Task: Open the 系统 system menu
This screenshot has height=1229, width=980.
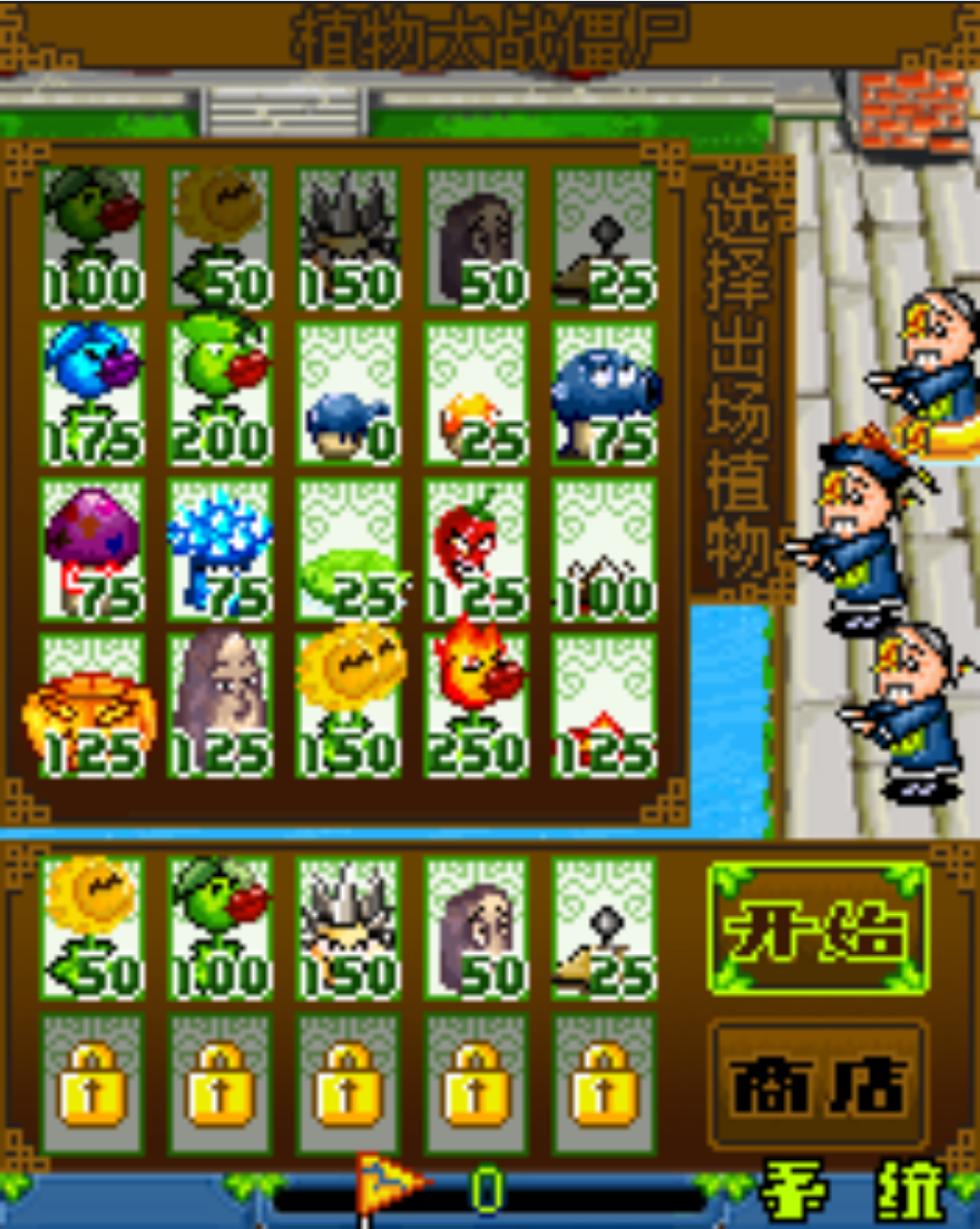Action: 853,1191
